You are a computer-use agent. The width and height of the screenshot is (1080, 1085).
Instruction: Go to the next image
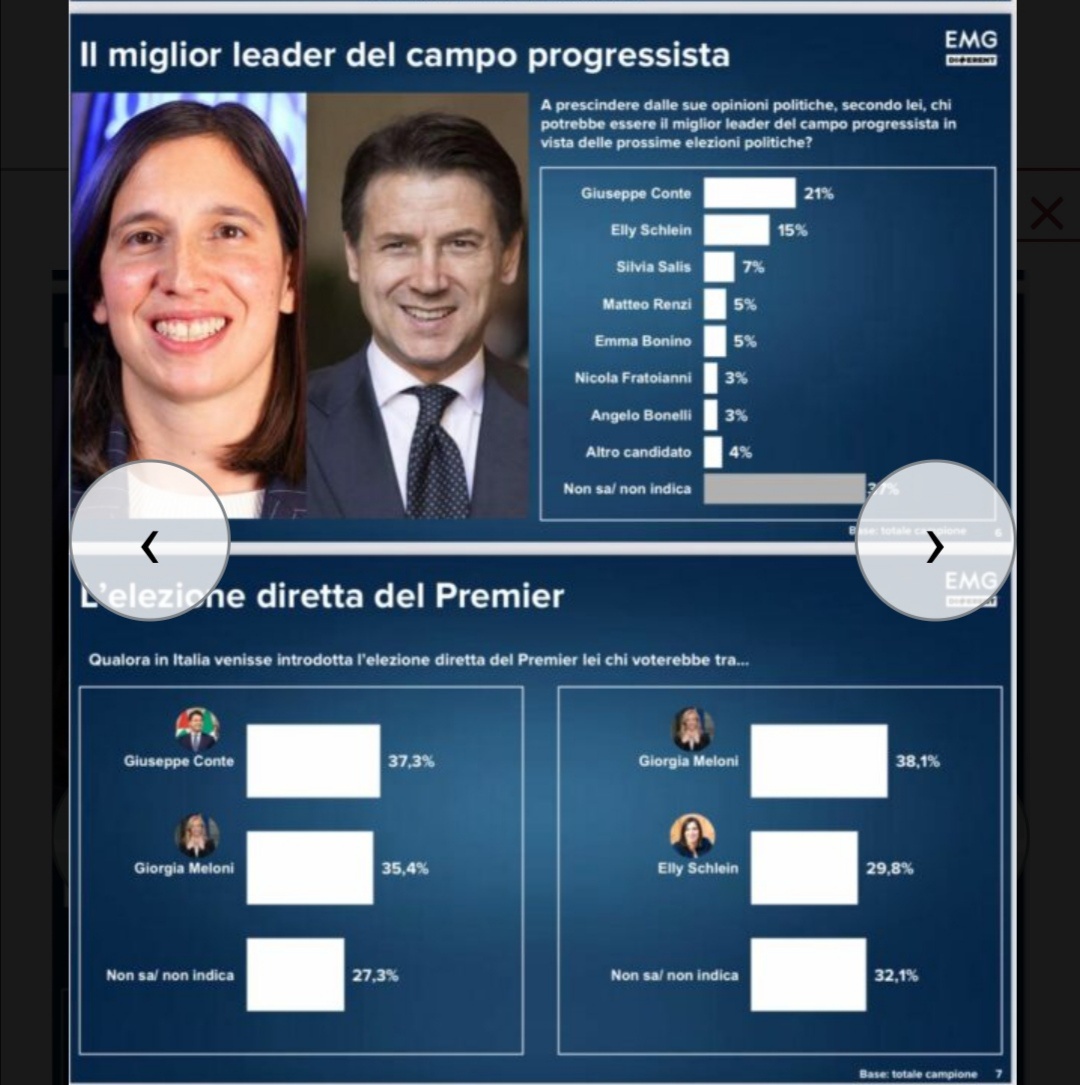(934, 543)
